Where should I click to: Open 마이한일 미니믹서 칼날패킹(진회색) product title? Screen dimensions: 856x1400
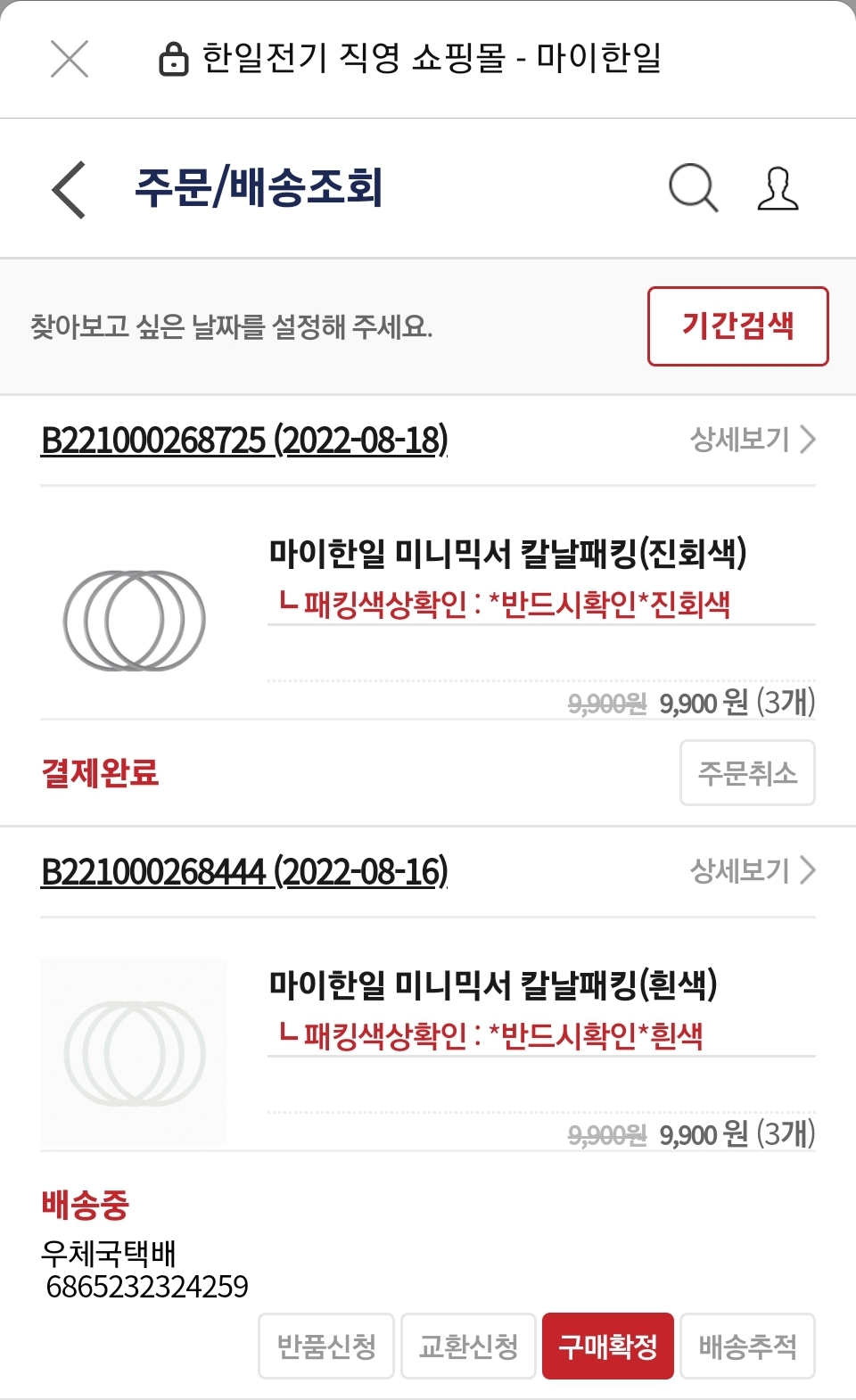pos(507,553)
